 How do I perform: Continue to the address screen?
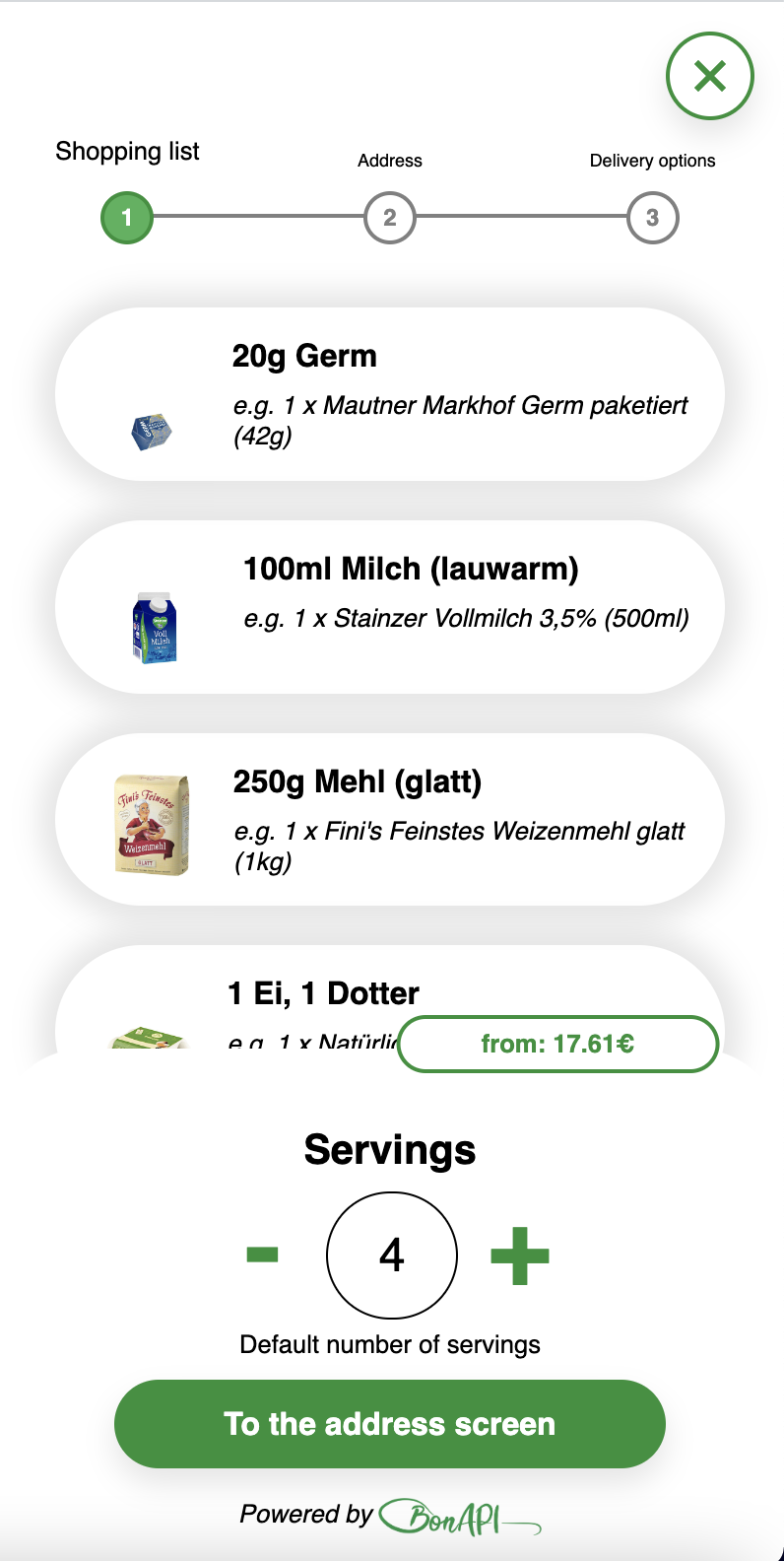pos(390,1424)
